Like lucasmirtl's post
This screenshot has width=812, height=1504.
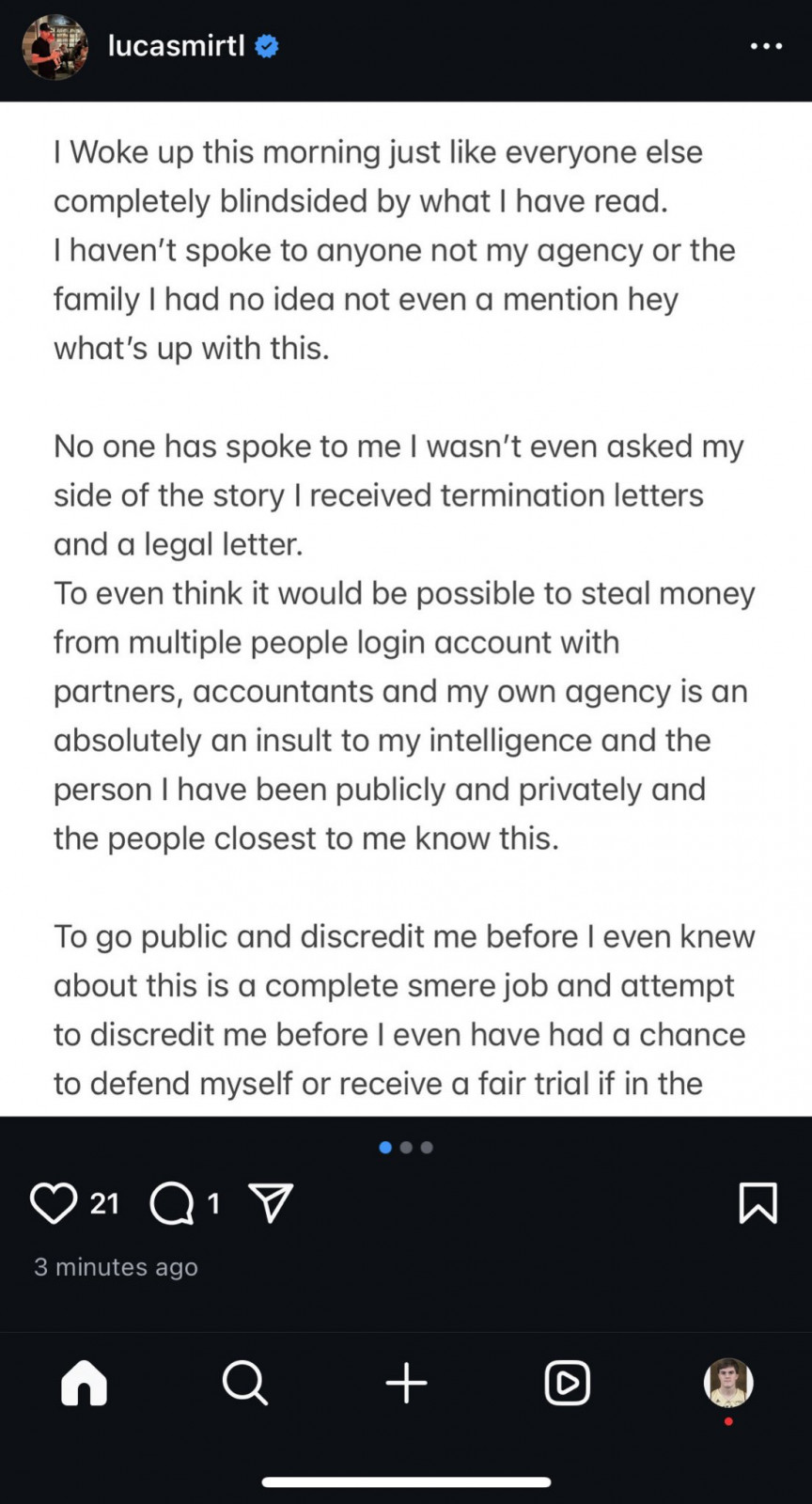(53, 1203)
